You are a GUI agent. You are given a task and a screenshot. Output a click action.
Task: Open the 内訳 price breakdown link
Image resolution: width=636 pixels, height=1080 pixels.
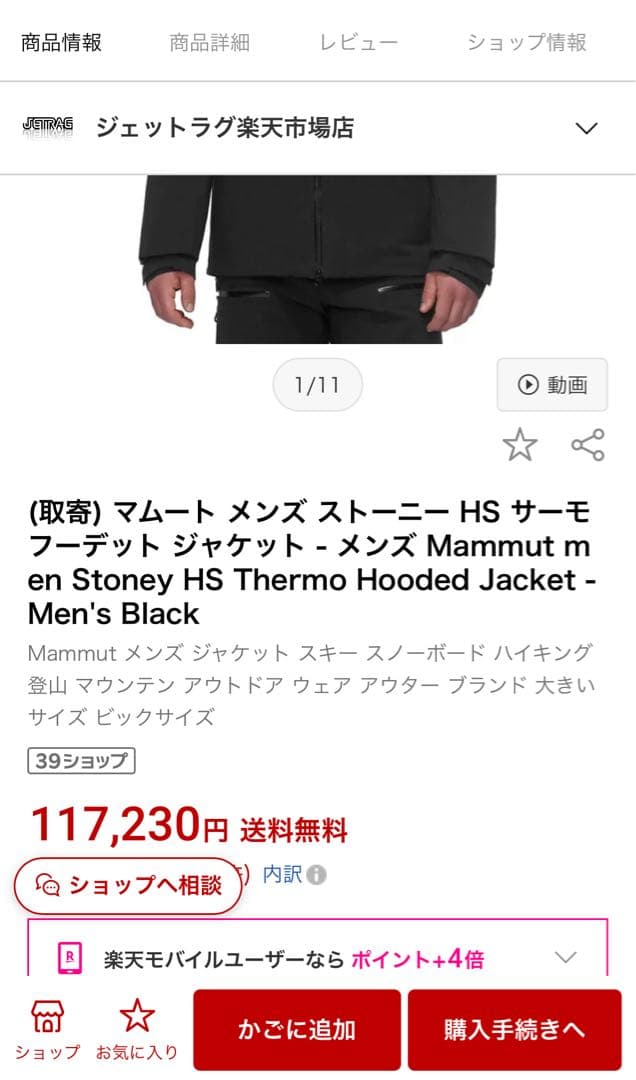(x=282, y=875)
